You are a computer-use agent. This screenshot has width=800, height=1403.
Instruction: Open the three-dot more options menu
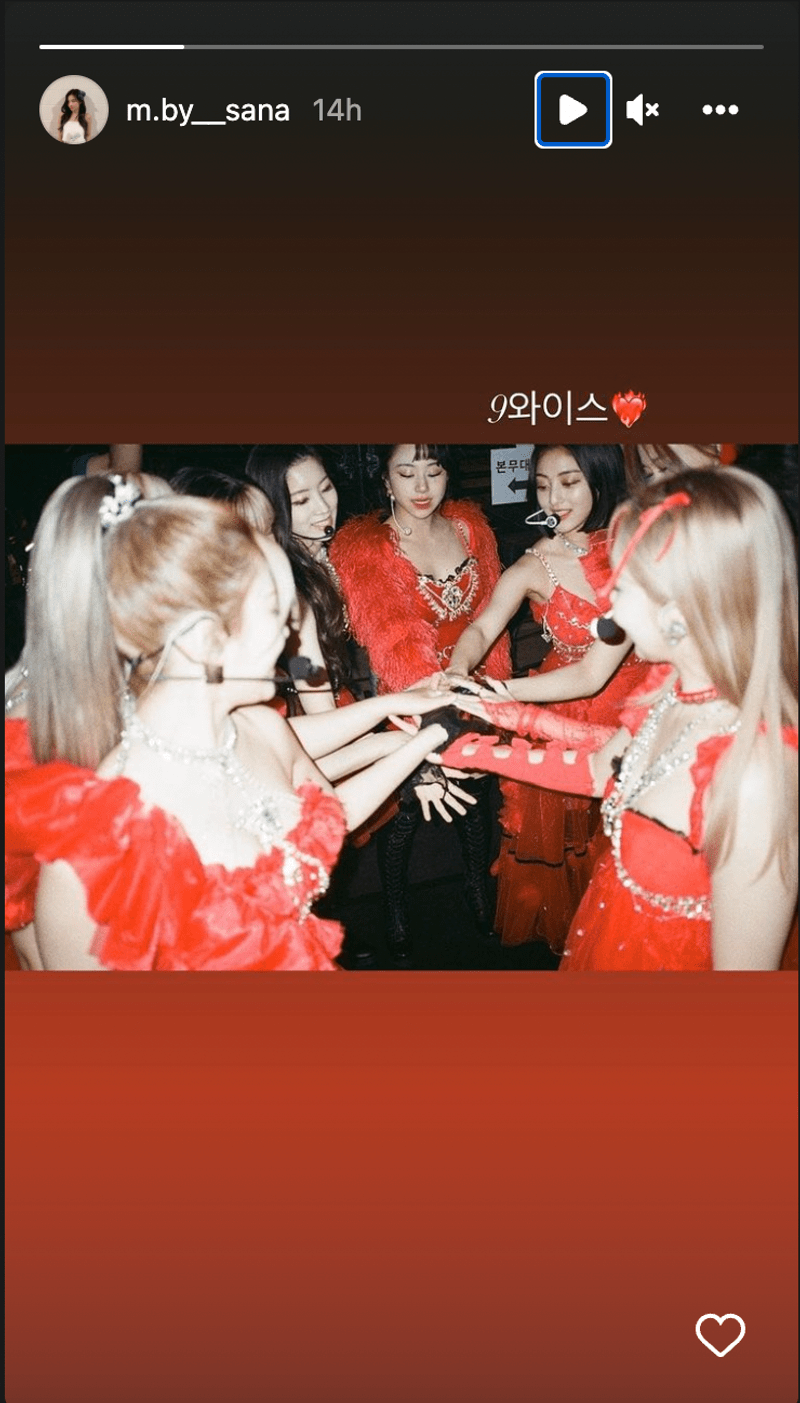tap(720, 110)
